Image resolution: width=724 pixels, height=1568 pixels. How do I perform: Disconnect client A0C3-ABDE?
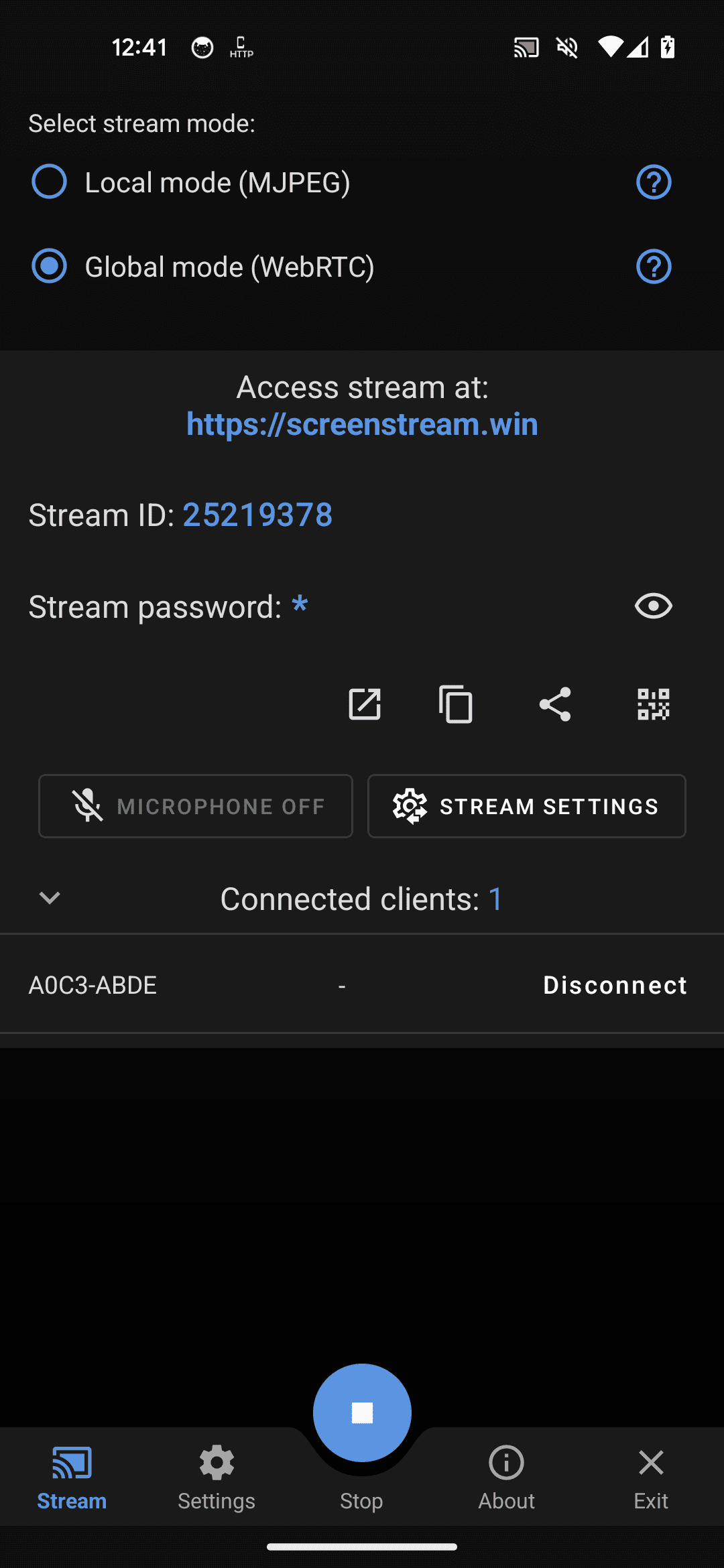(615, 985)
